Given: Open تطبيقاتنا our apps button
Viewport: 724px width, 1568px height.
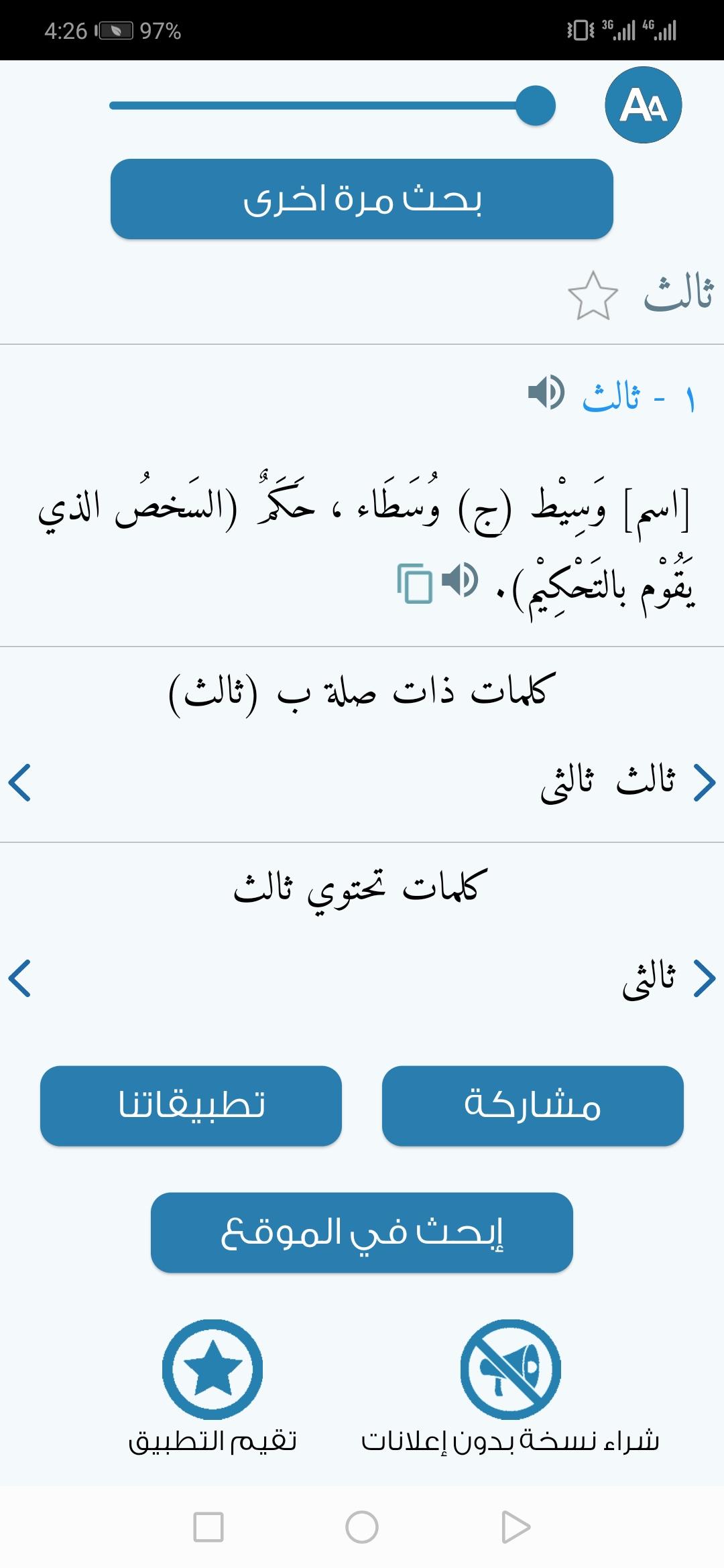Looking at the screenshot, I should coord(191,1106).
